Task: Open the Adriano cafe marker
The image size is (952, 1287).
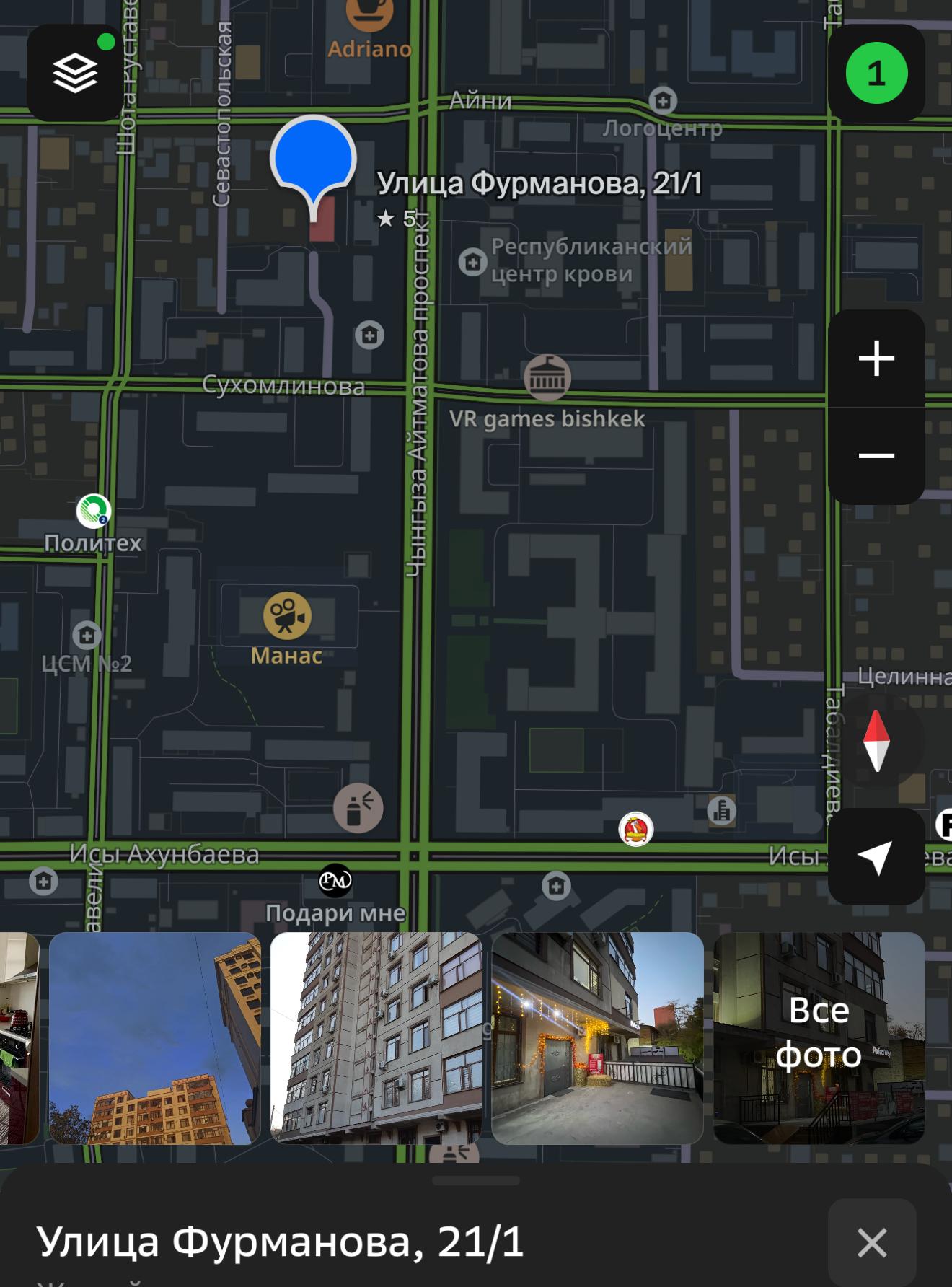Action: tap(369, 16)
